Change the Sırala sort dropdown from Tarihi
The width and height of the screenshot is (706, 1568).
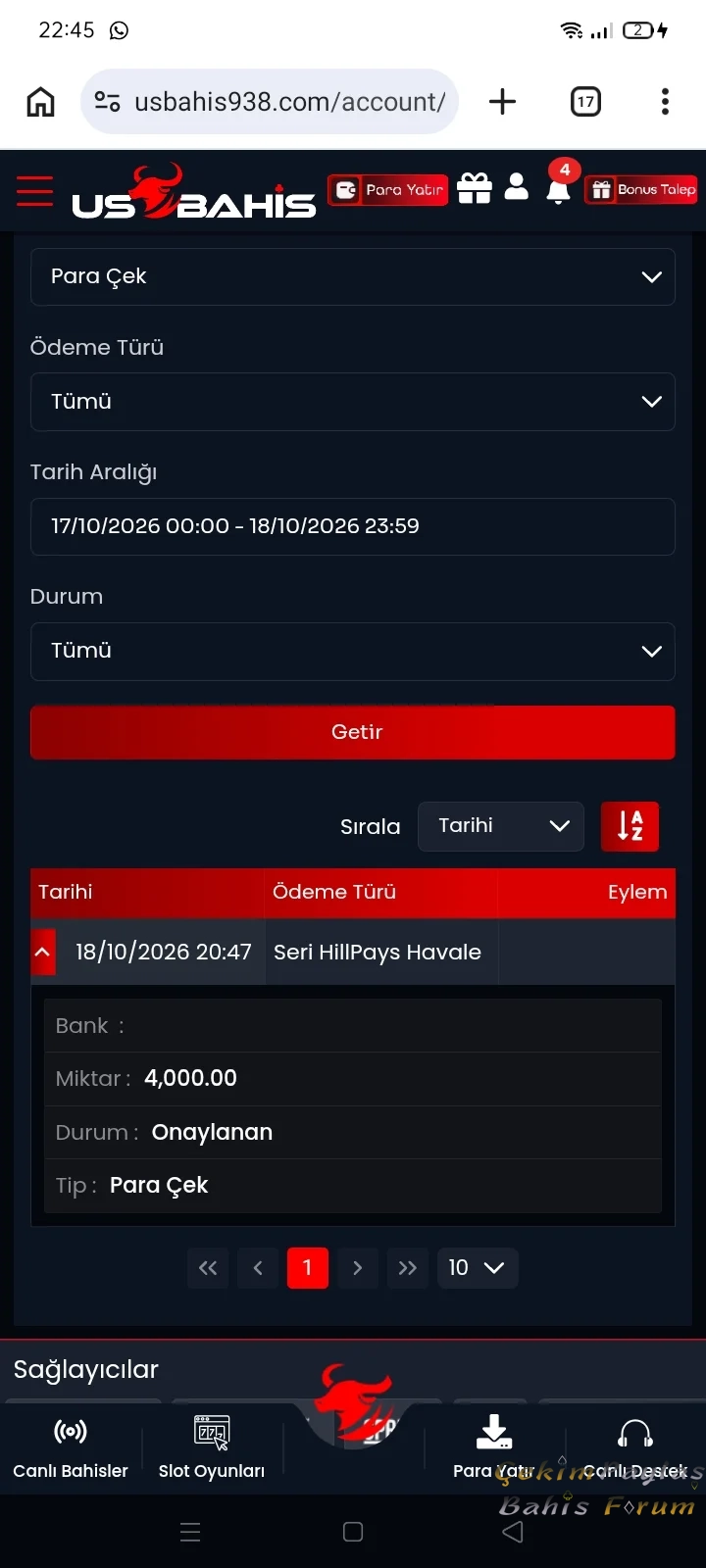[501, 826]
